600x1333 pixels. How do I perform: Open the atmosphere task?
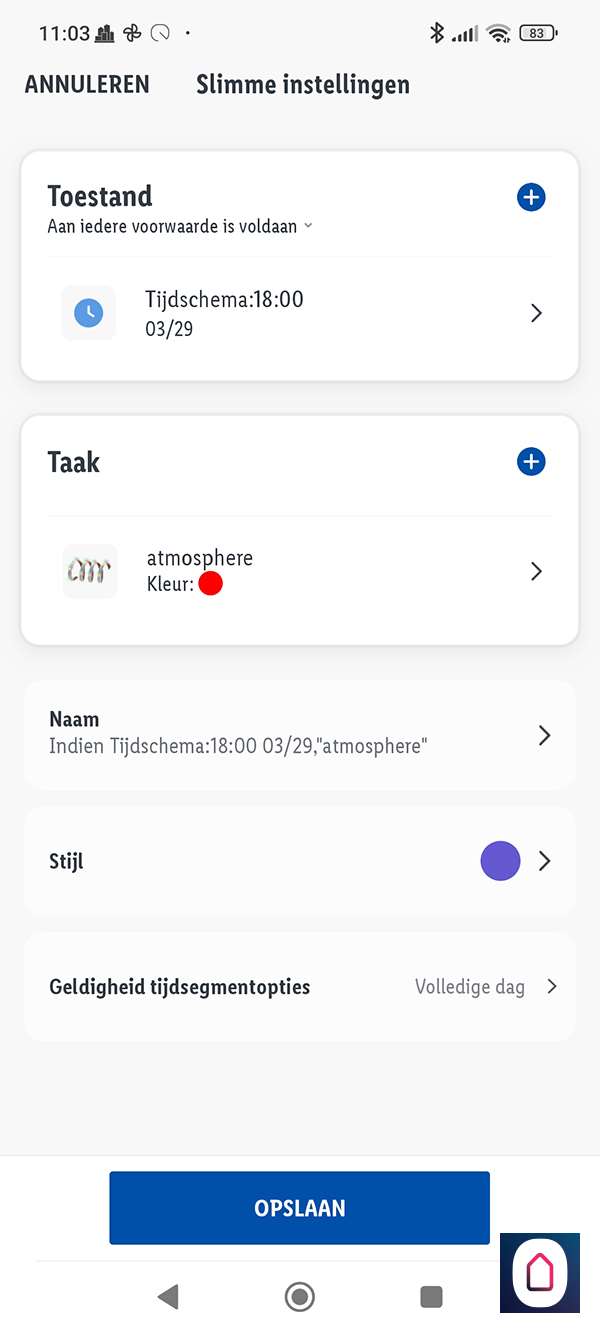(300, 571)
